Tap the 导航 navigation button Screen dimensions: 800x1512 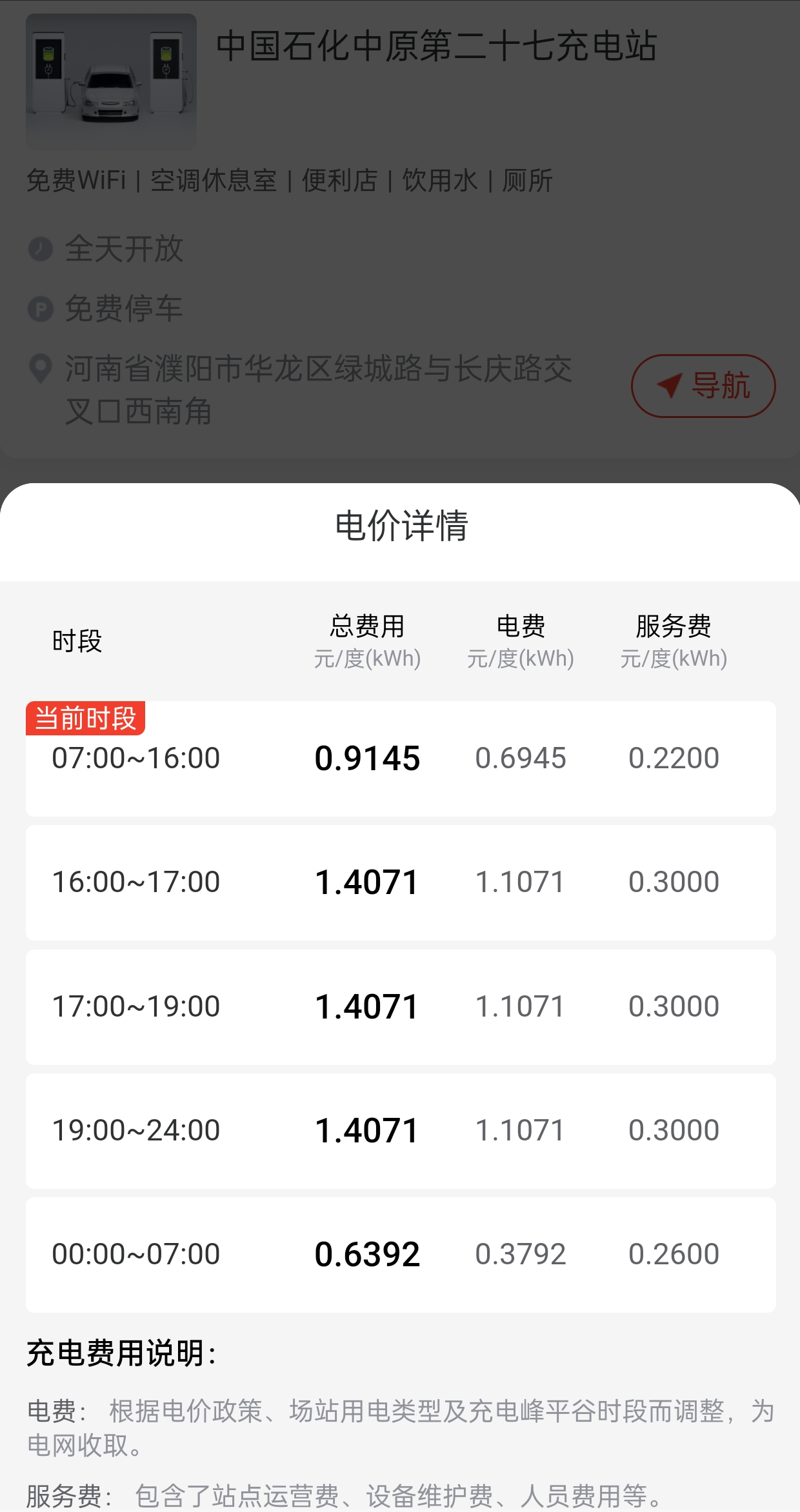click(x=703, y=386)
